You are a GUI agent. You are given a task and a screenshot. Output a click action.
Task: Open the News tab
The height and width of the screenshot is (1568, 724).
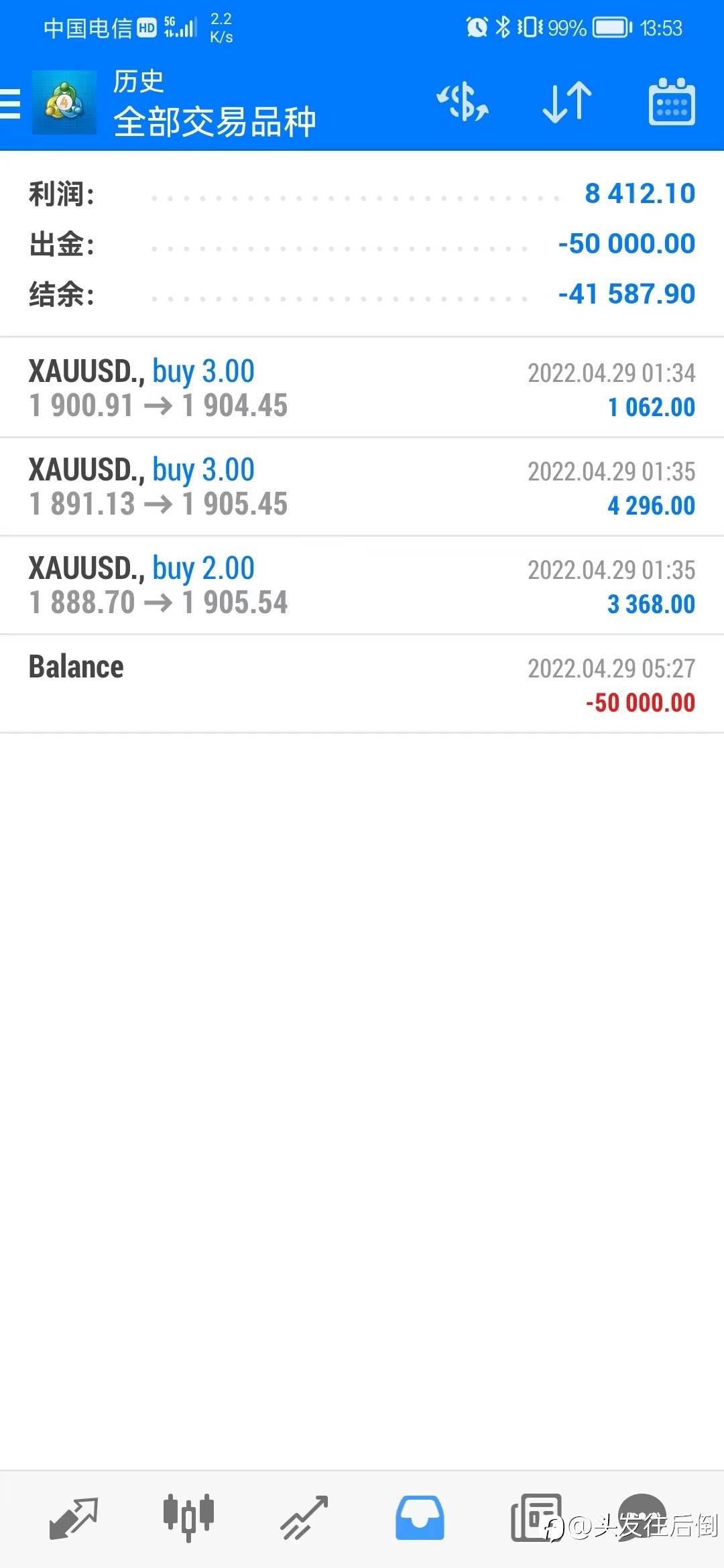pyautogui.click(x=535, y=1518)
